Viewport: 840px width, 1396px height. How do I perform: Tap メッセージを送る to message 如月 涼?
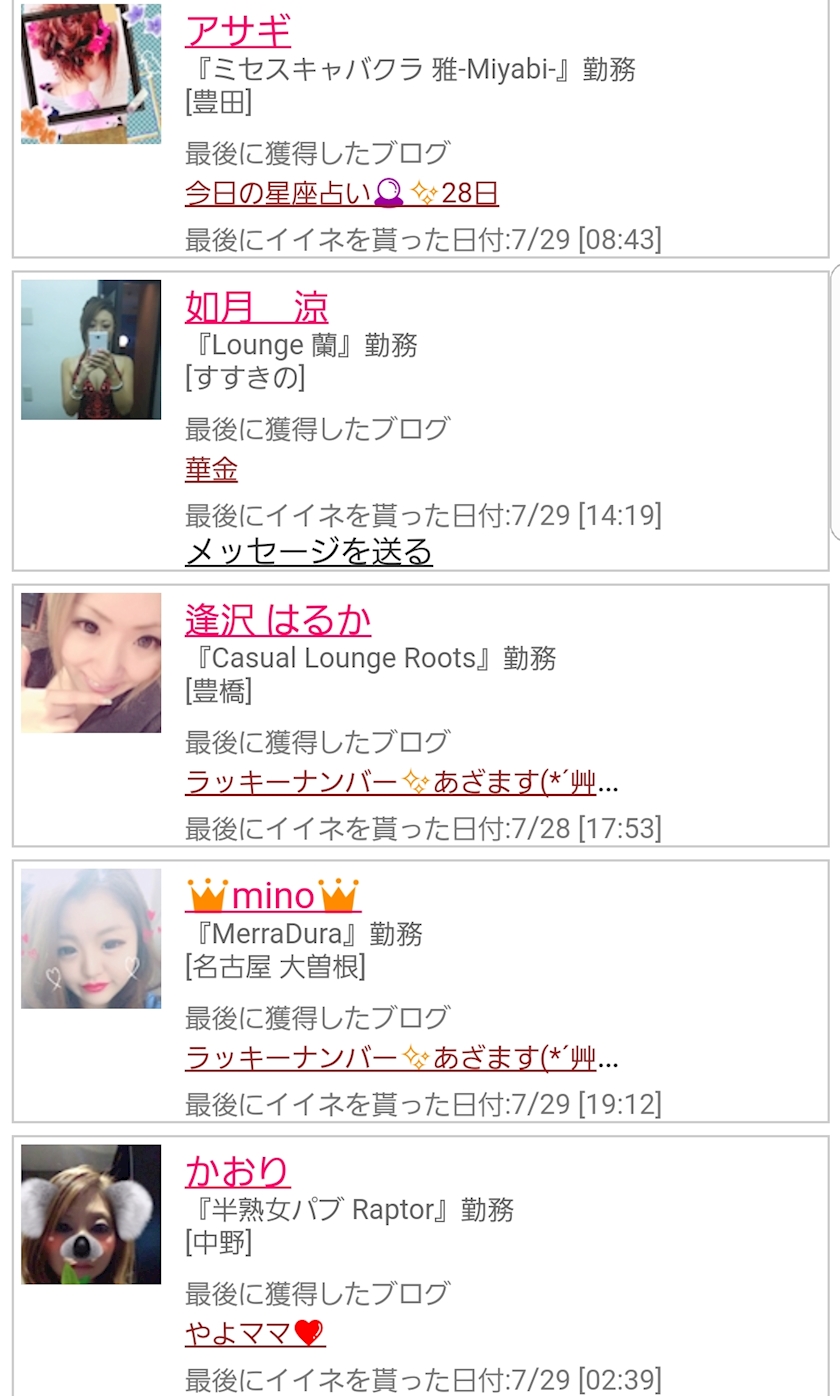(308, 551)
